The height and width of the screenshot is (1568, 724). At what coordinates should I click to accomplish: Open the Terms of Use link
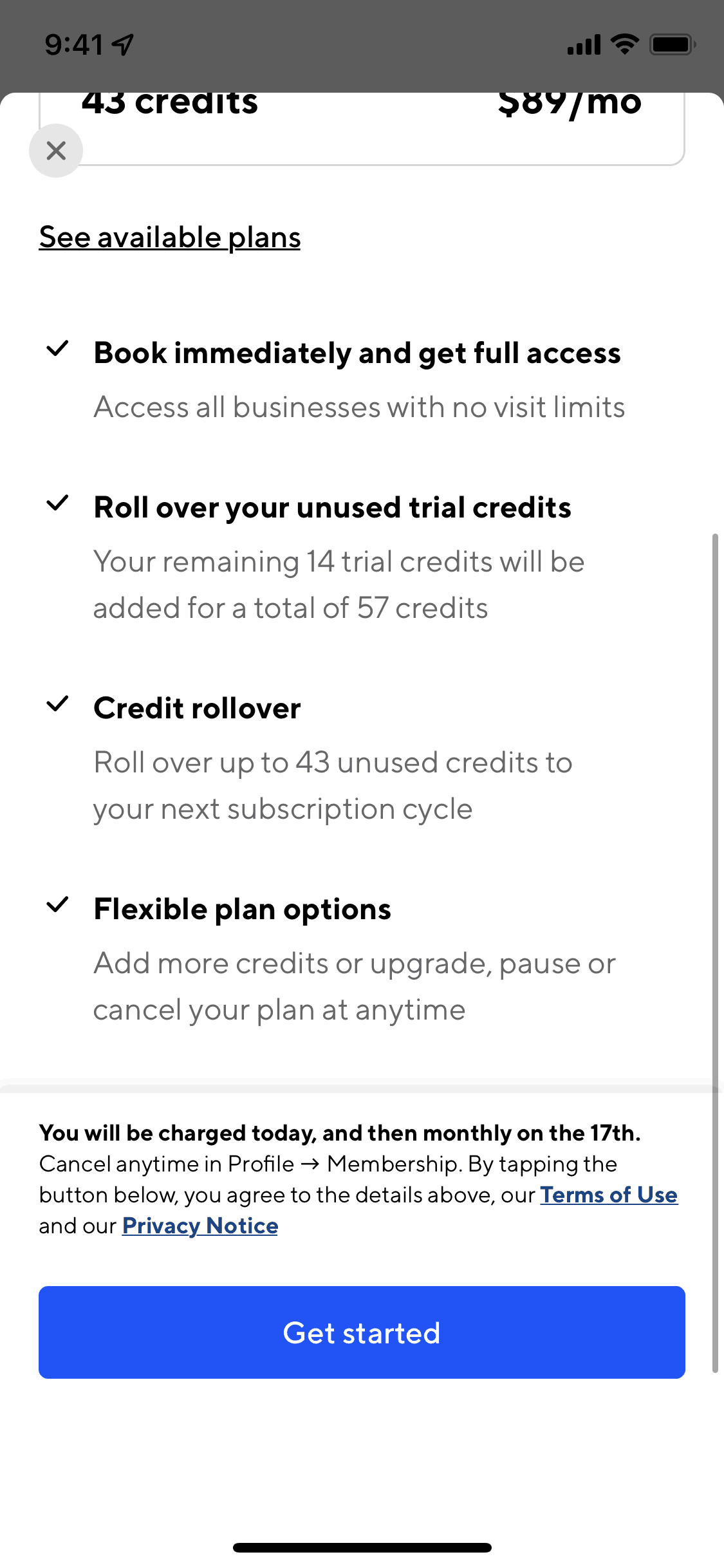608,1195
